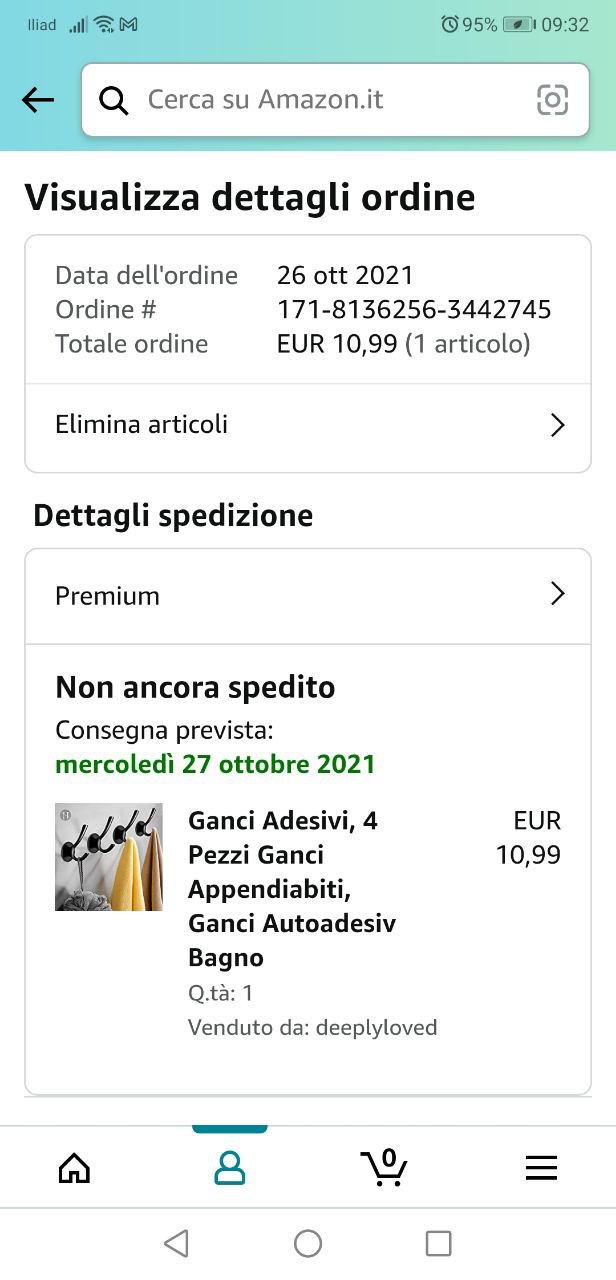The image size is (616, 1280).
Task: Open the hamburger menu tab
Action: (x=541, y=1167)
